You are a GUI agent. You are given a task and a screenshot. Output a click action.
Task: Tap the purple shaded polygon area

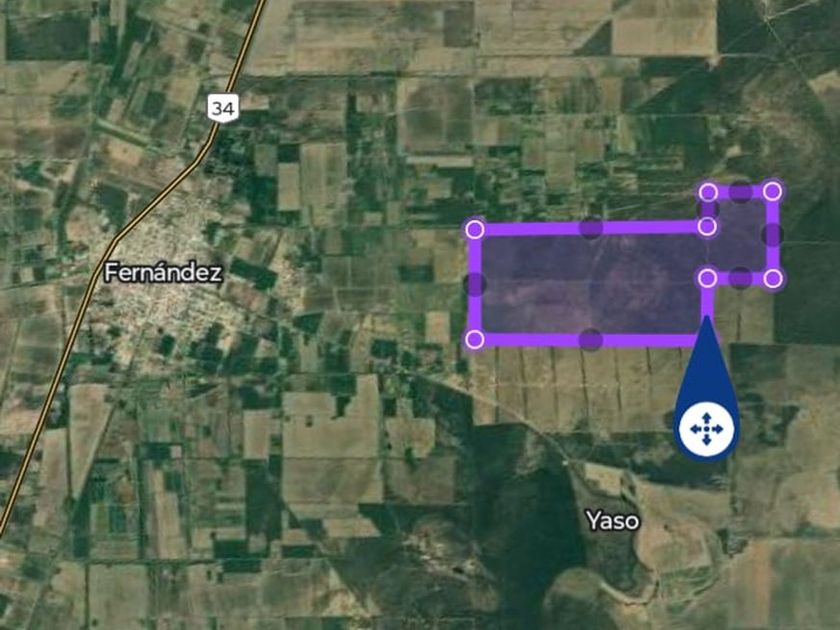click(x=589, y=284)
